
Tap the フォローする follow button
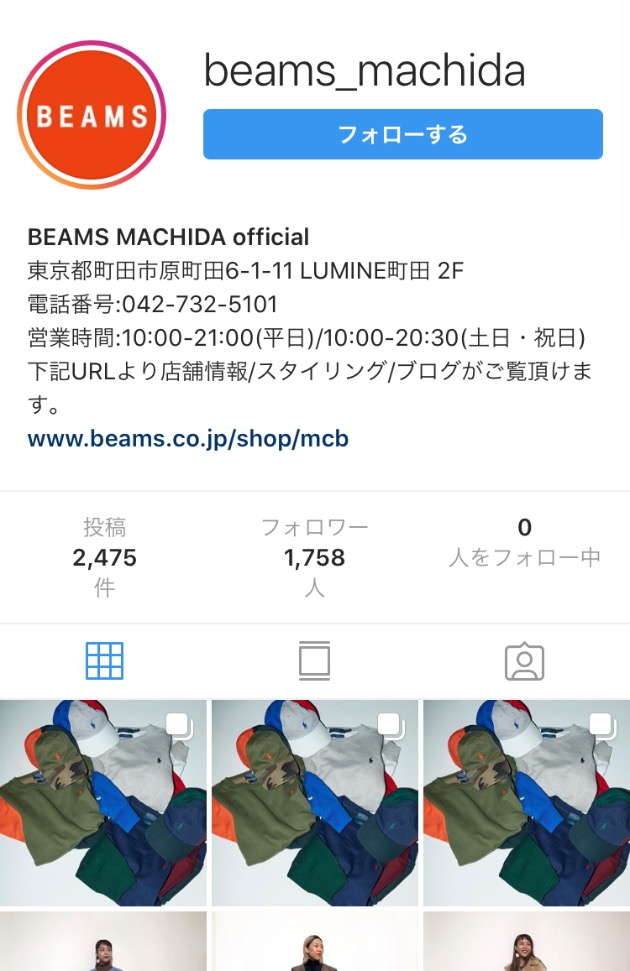click(x=402, y=135)
